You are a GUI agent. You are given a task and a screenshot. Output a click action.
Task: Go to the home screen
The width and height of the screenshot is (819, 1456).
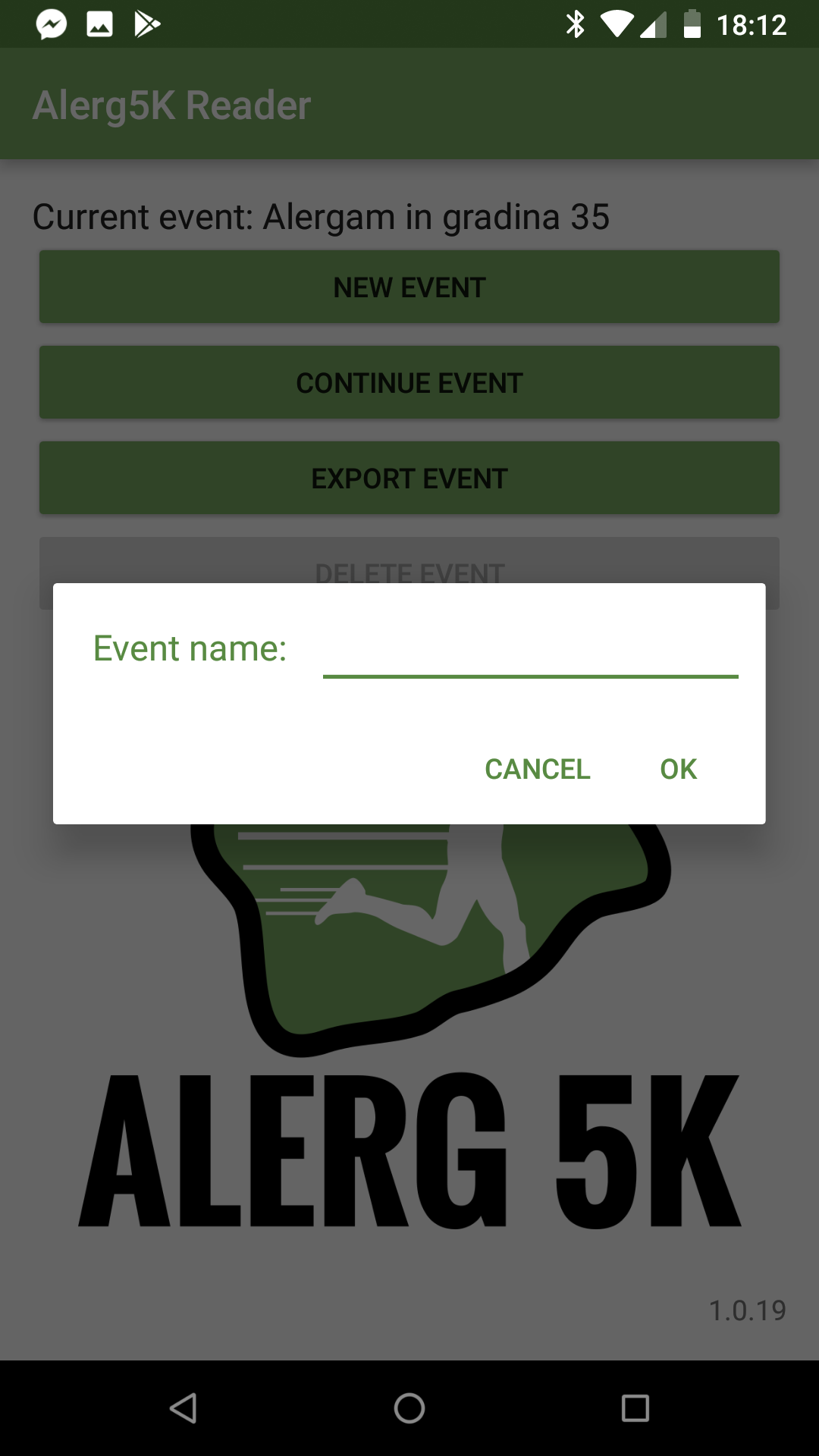[x=409, y=1408]
